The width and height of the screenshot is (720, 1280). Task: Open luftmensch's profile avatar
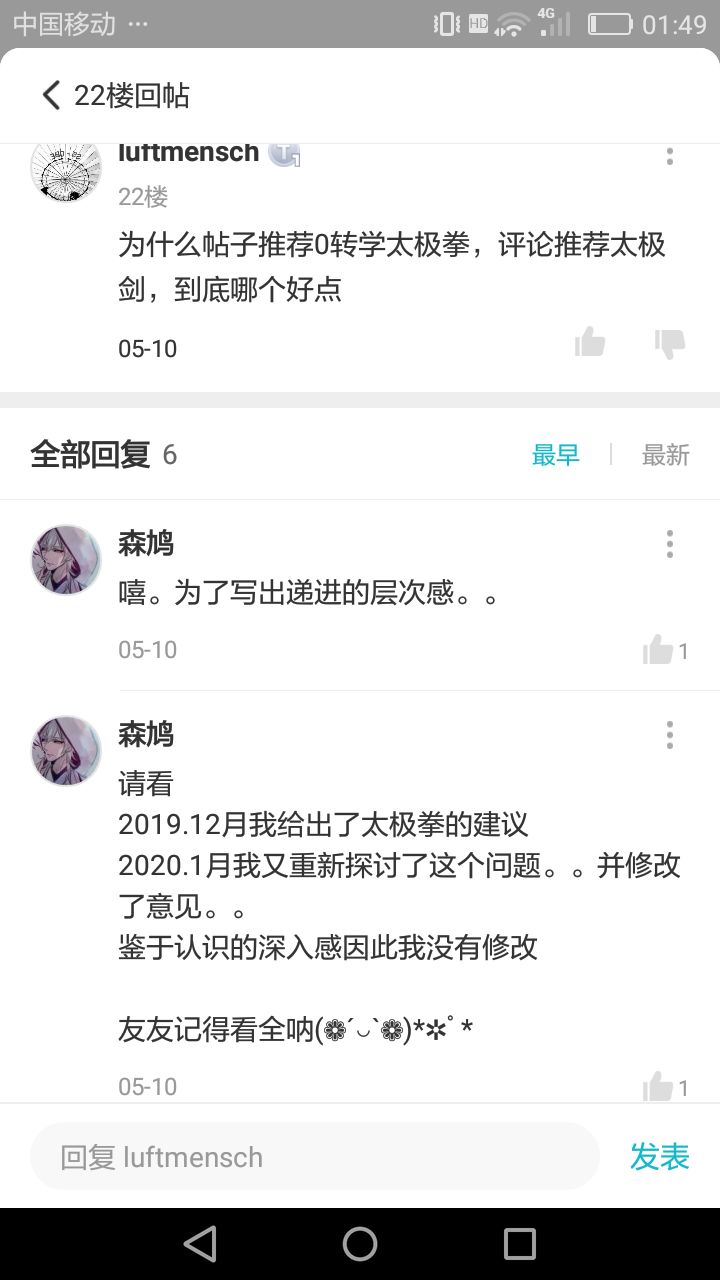pos(66,168)
